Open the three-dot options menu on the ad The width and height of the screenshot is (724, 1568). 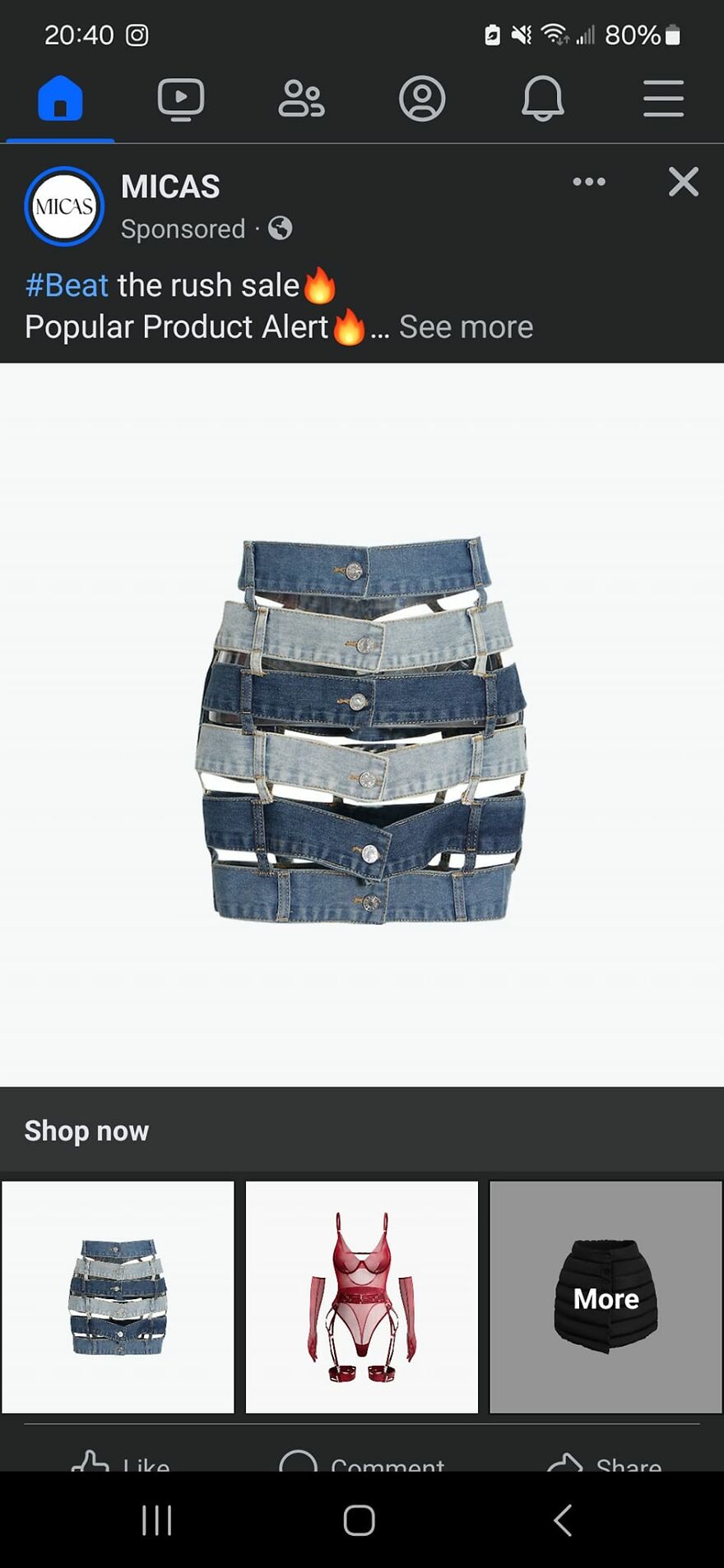tap(587, 182)
